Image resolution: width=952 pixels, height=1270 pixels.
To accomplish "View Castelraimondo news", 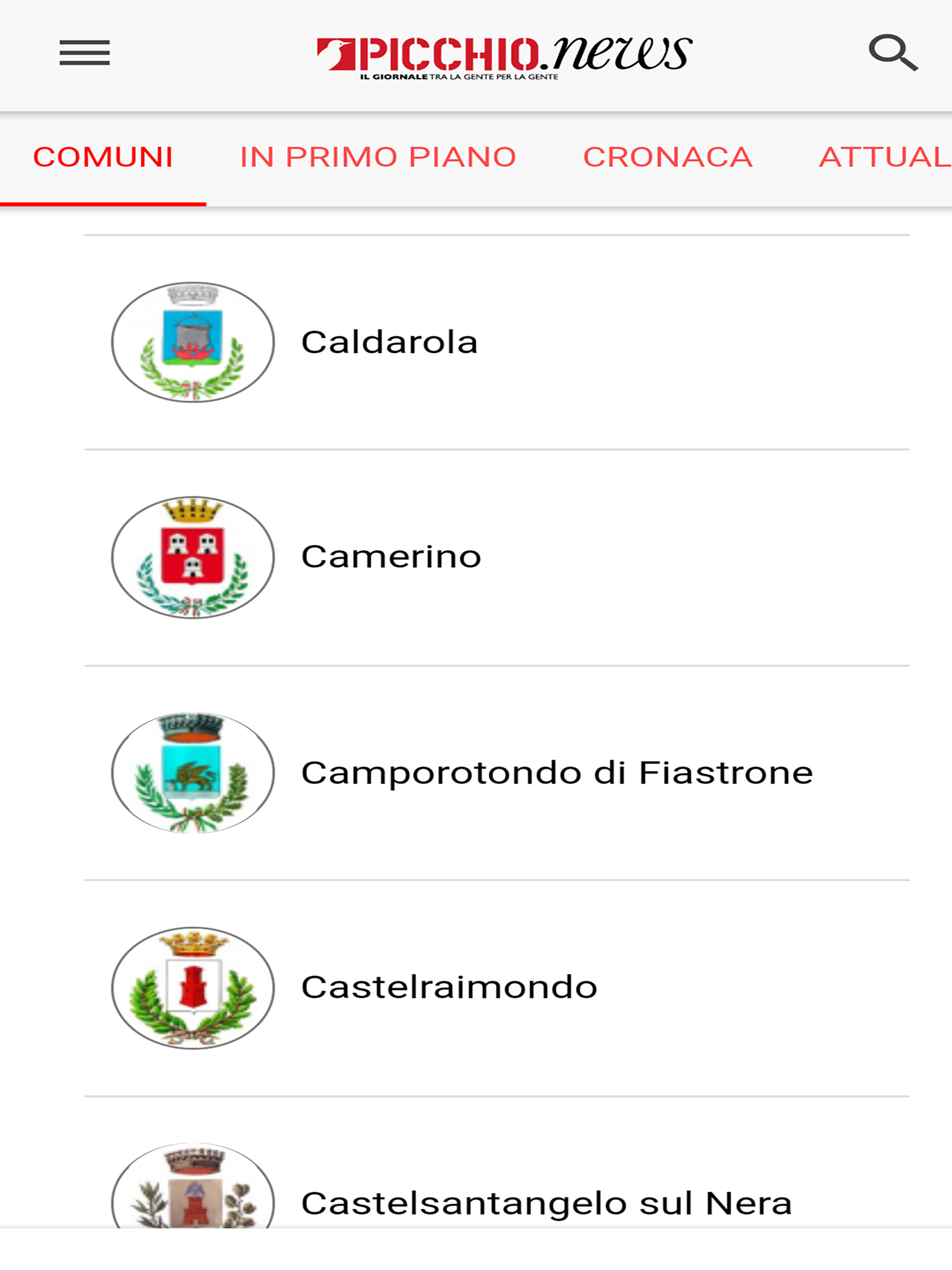I will 449,987.
